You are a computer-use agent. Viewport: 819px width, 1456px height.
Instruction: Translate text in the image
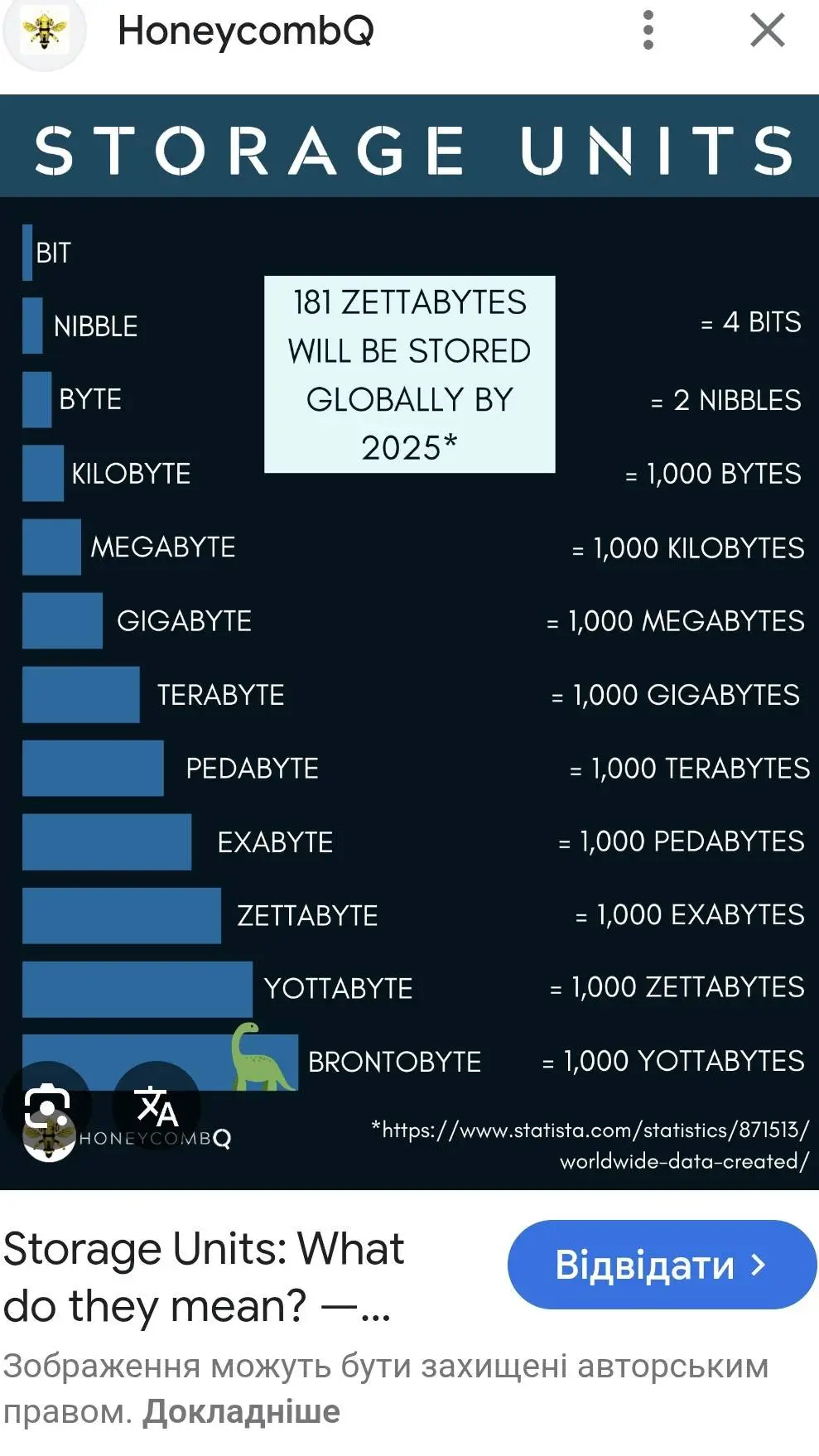pyautogui.click(x=157, y=1105)
